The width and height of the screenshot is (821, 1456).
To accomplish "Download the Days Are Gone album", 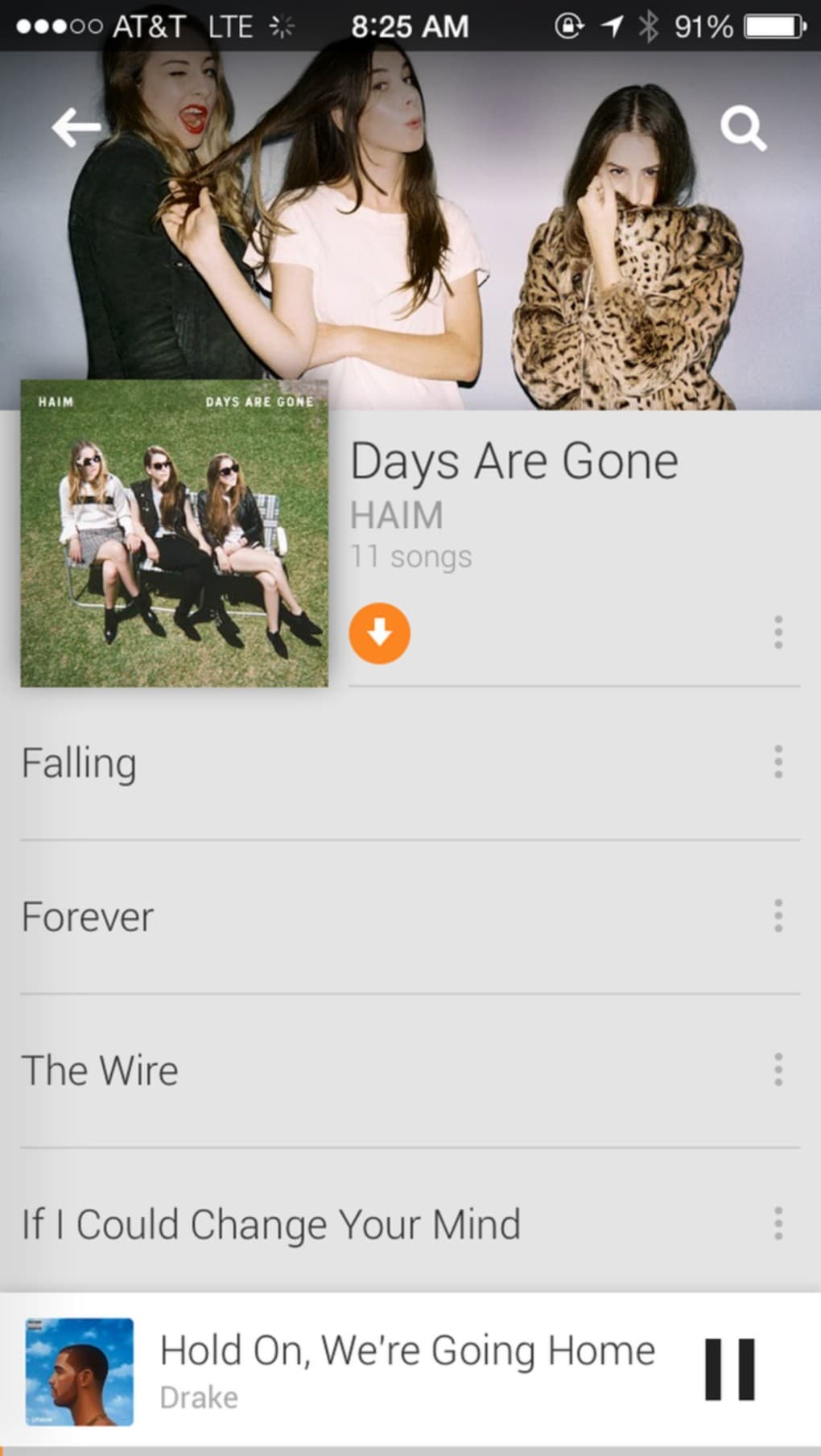I will (379, 633).
